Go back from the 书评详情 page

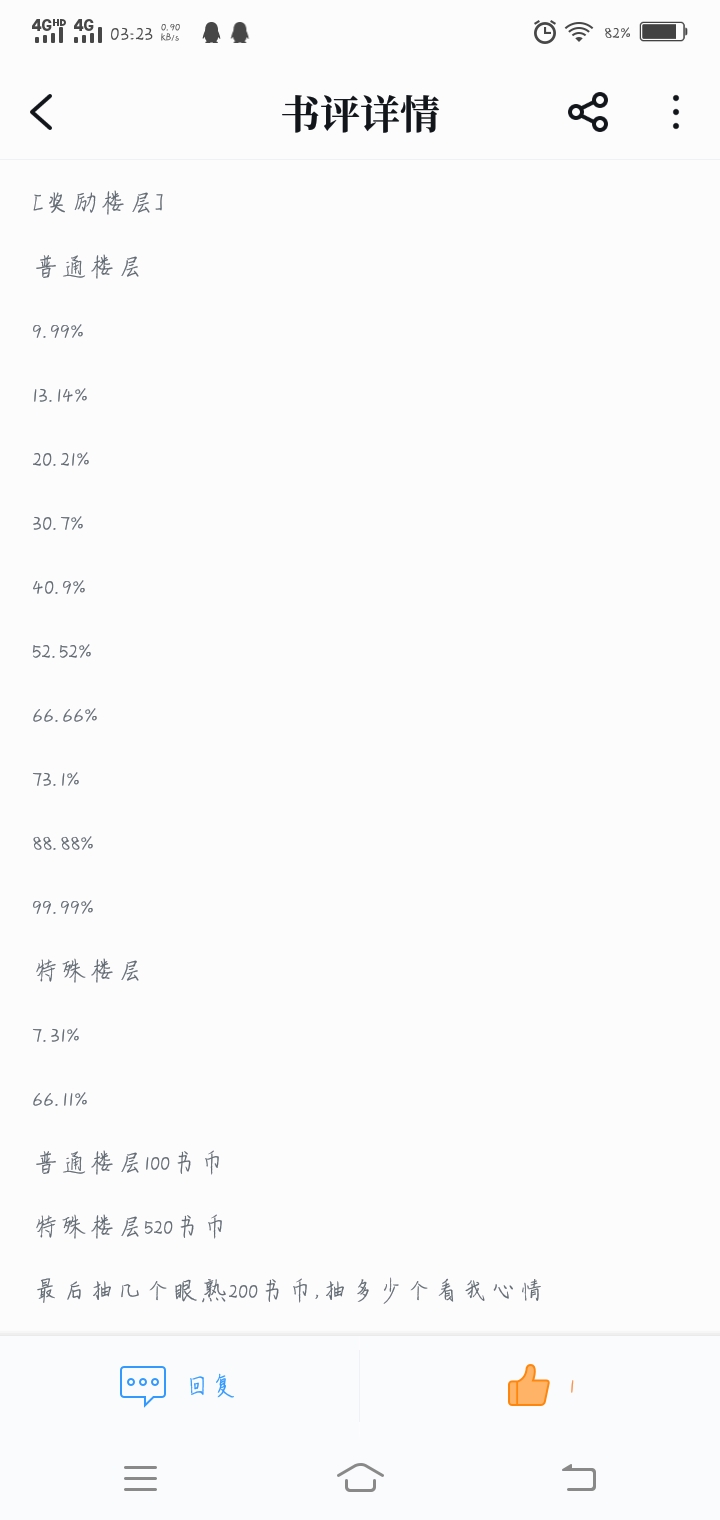click(x=41, y=112)
